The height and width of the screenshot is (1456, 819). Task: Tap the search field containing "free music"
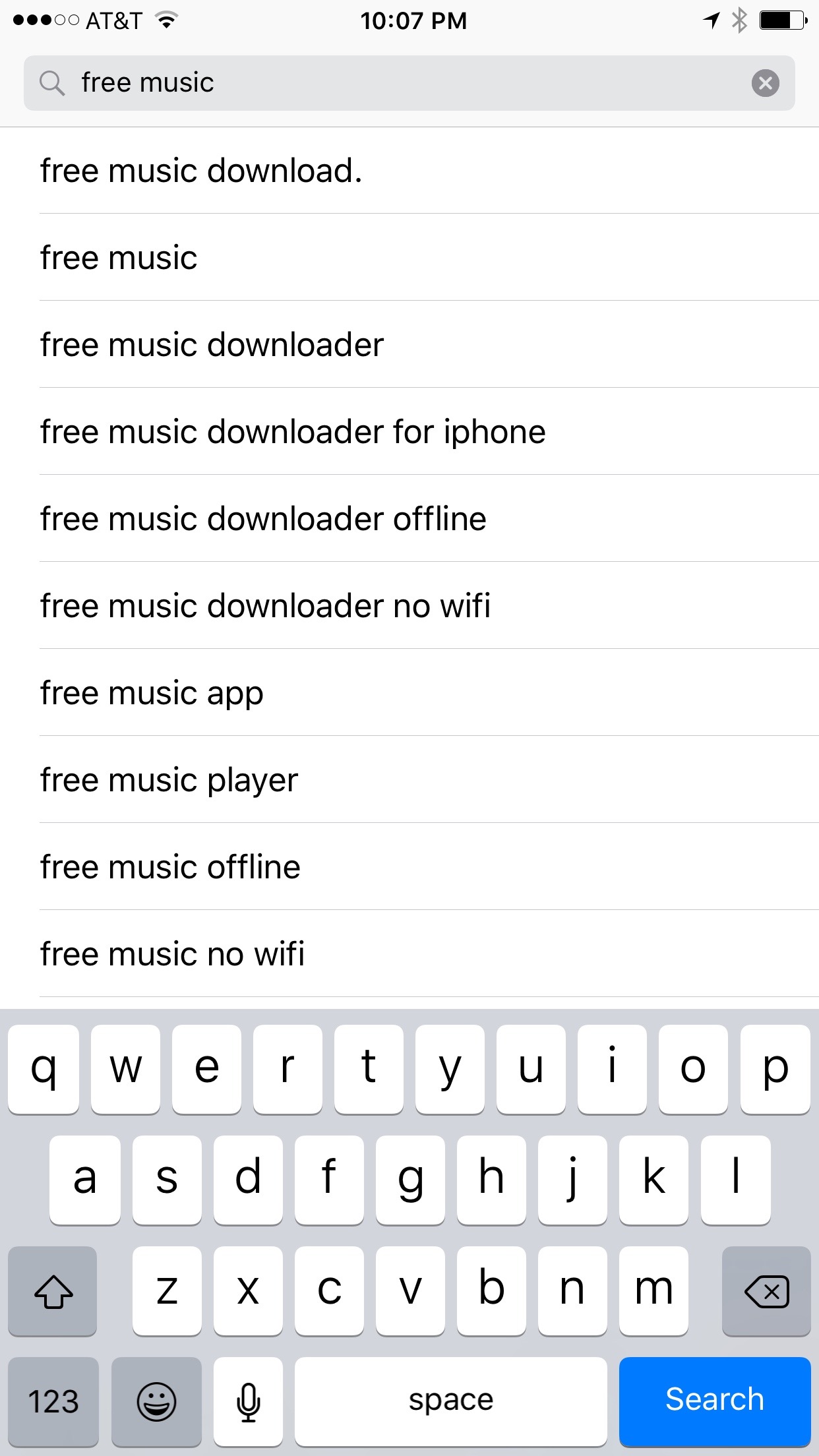pyautogui.click(x=396, y=83)
